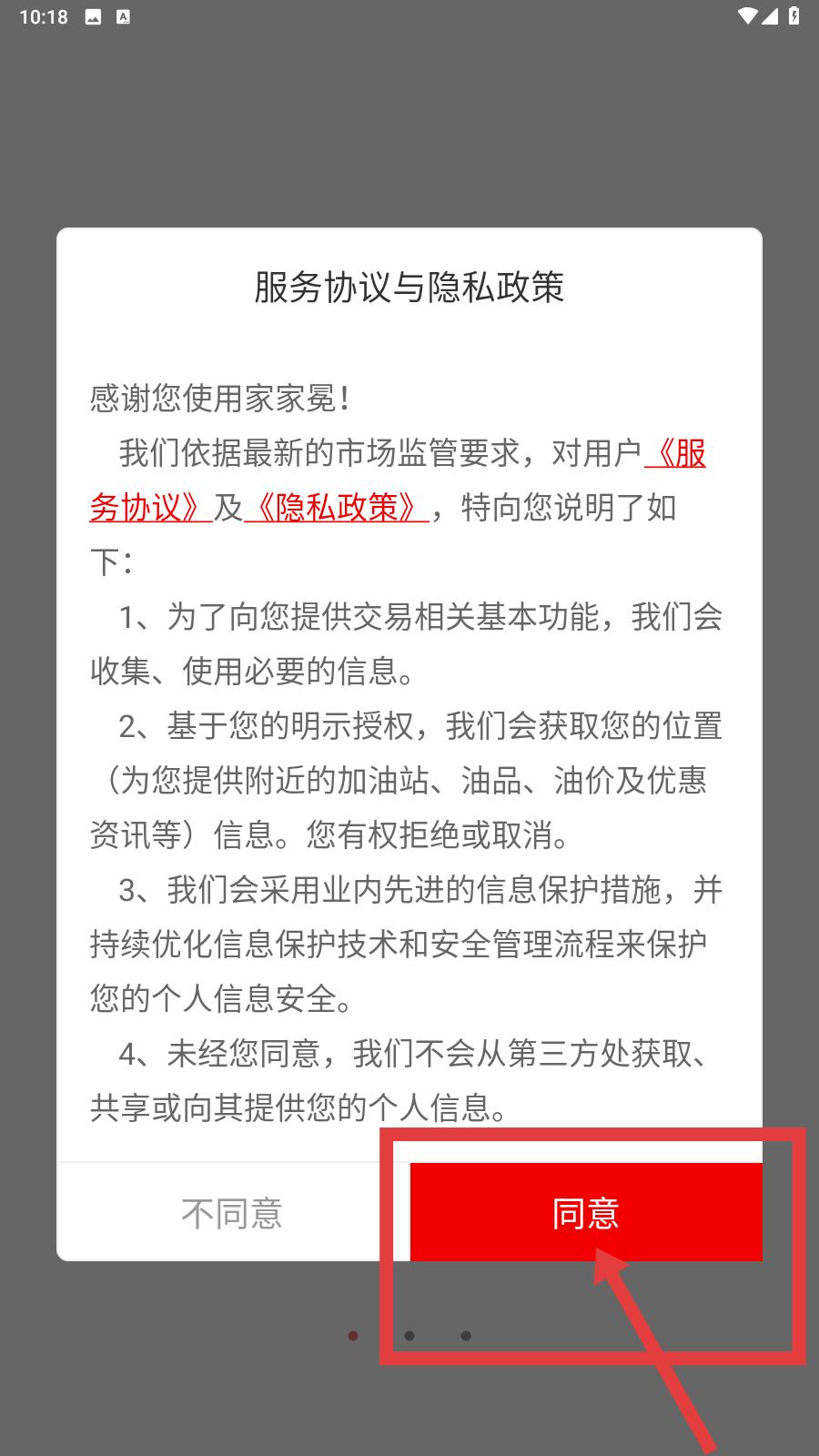
Task: Open the 《服务协议》 link
Action: pos(151,508)
